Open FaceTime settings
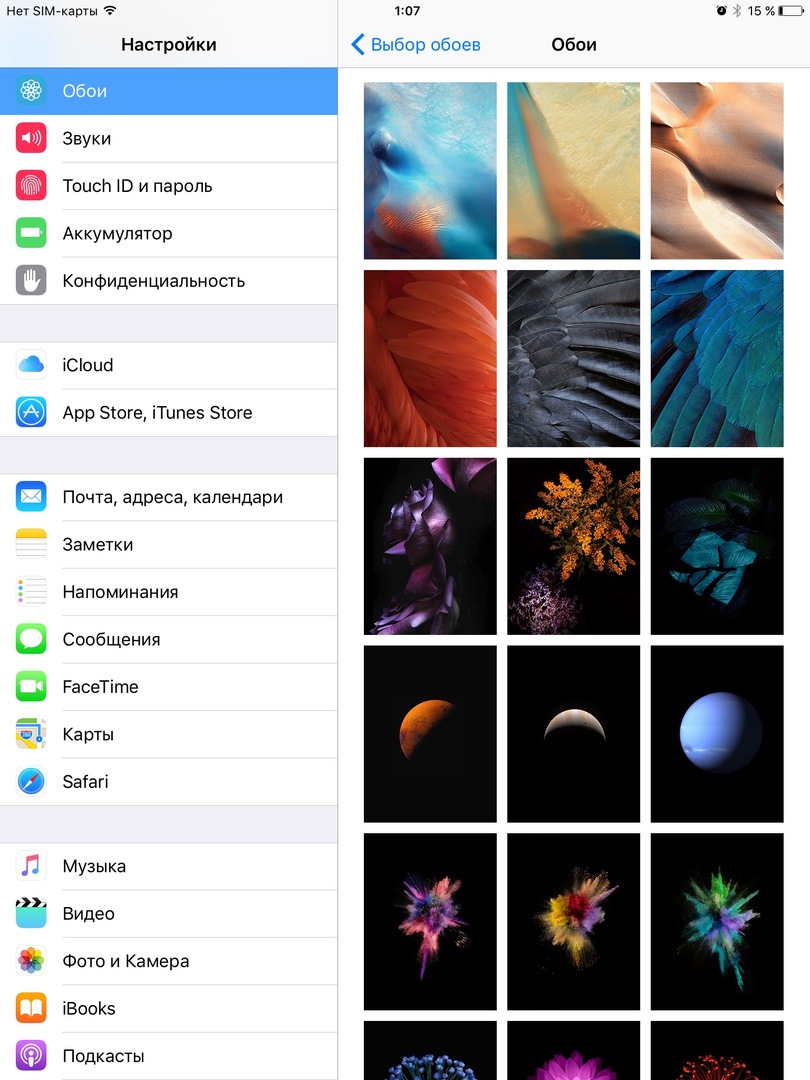This screenshot has width=810, height=1080. (168, 687)
